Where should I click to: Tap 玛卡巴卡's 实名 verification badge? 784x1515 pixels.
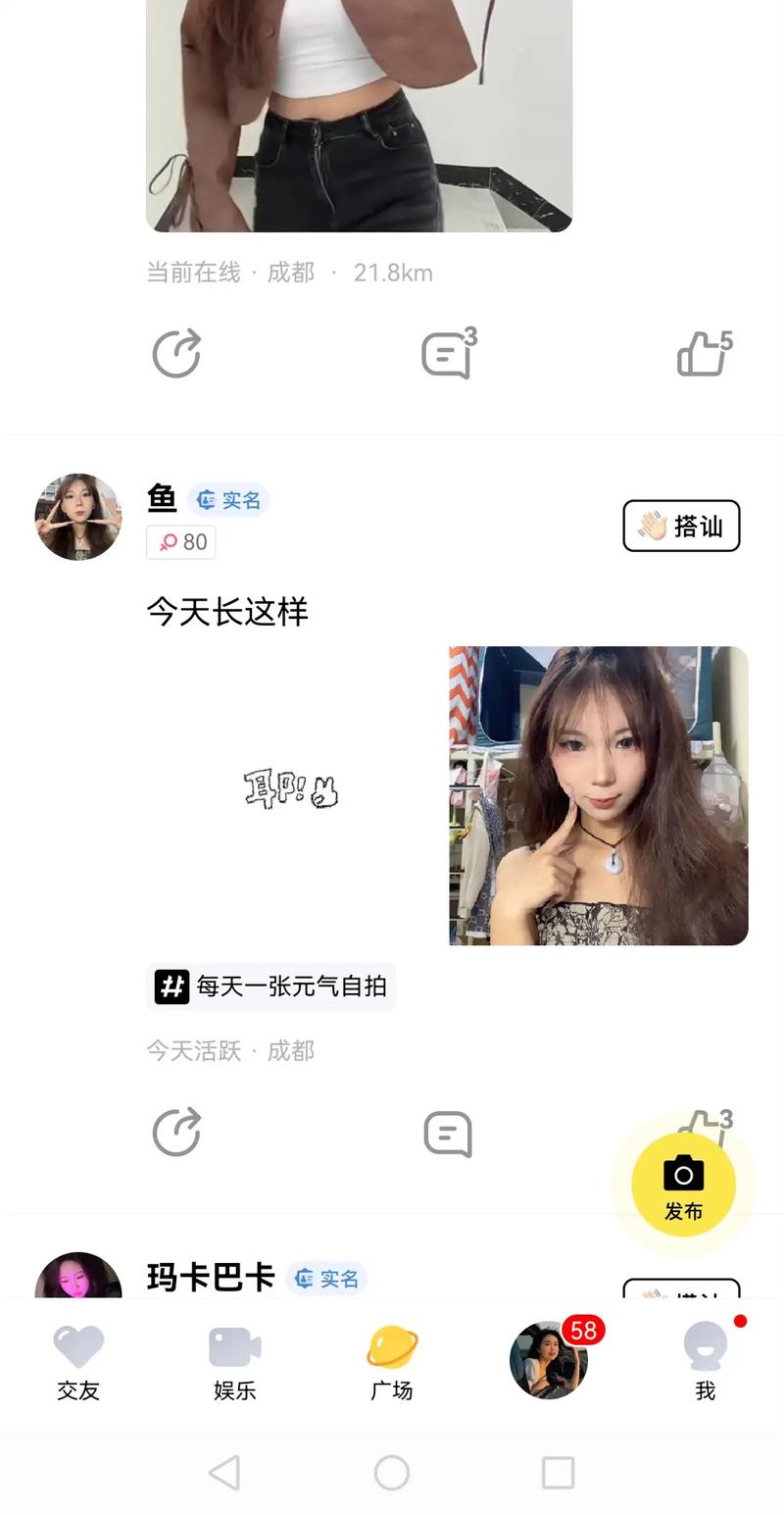tap(326, 1279)
